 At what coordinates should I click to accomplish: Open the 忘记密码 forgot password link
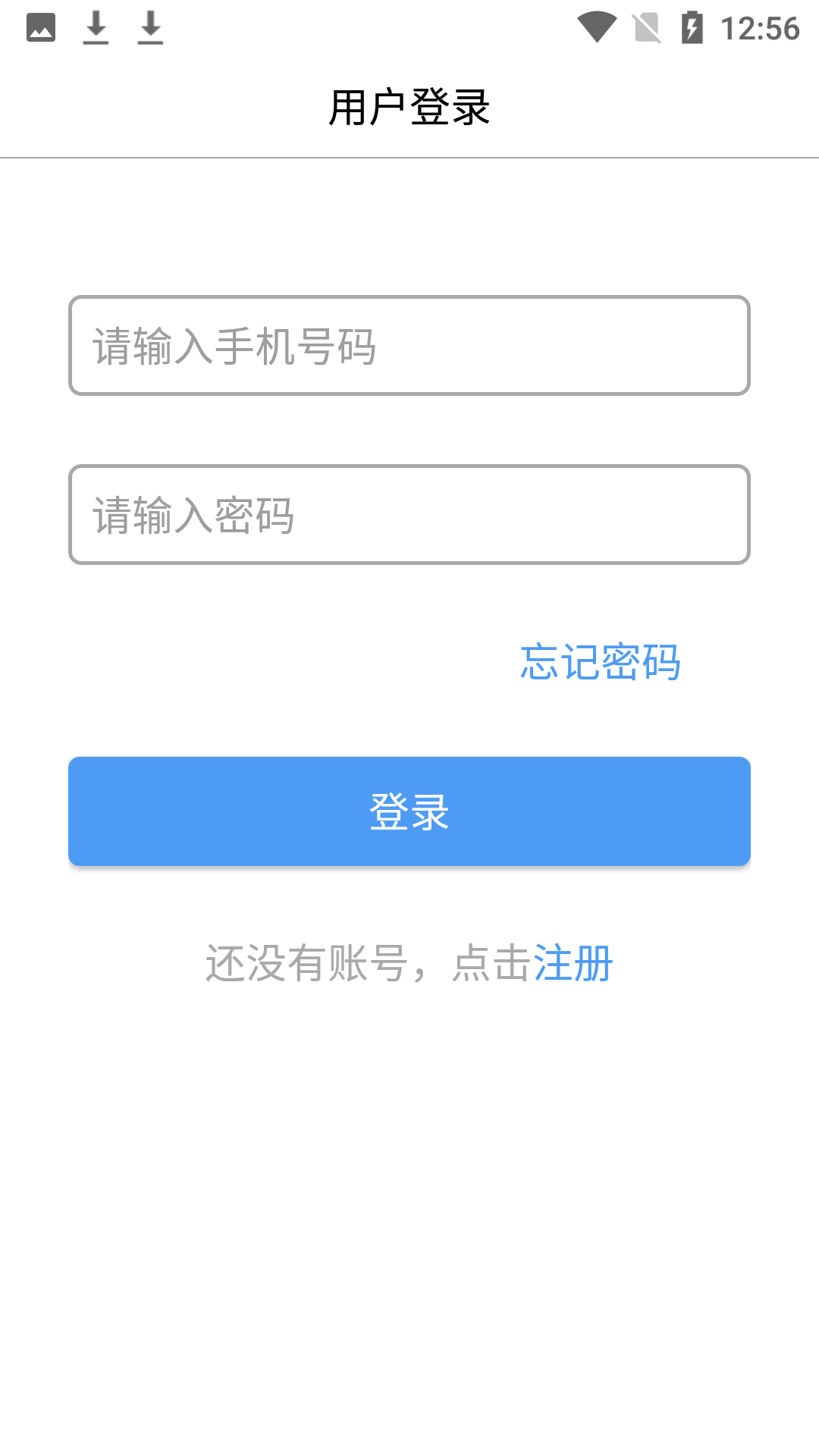coord(600,662)
